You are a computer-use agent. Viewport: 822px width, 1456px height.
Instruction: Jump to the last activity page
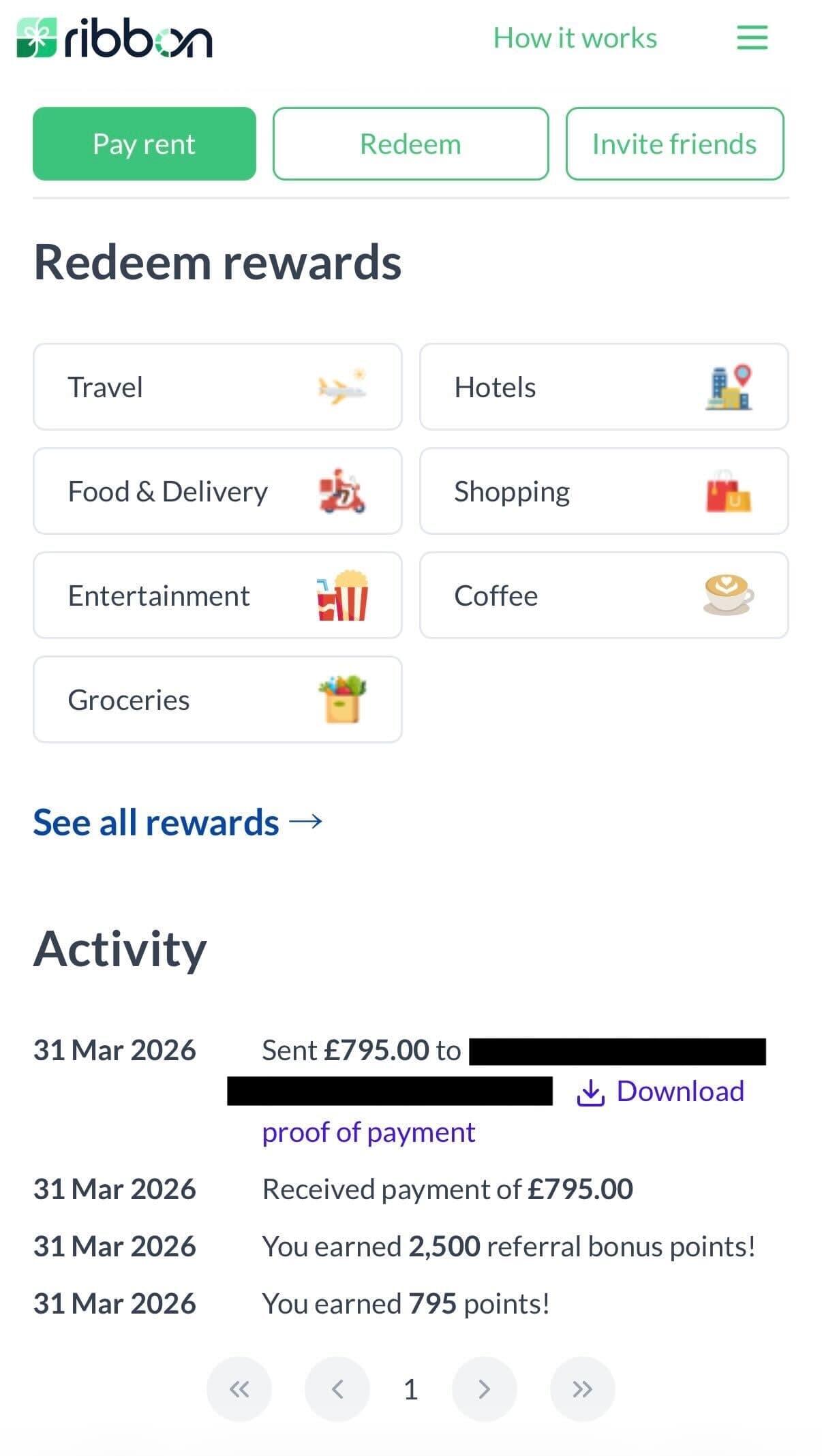pyautogui.click(x=583, y=1390)
